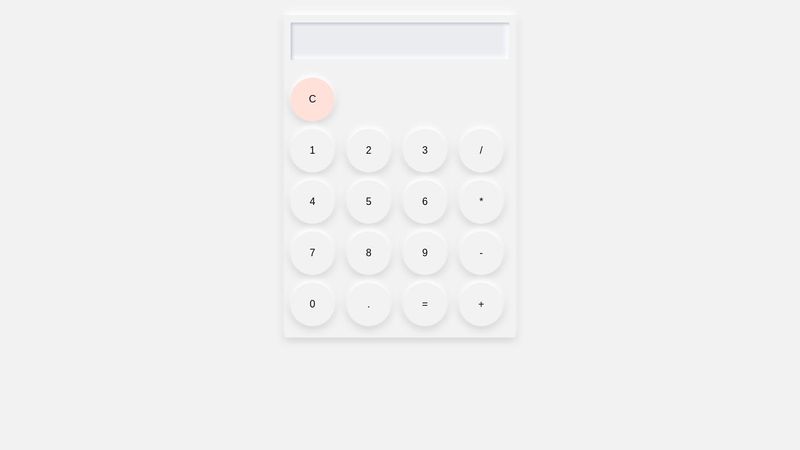The width and height of the screenshot is (800, 450).
Task: Tap the calculator display field
Action: (x=400, y=41)
